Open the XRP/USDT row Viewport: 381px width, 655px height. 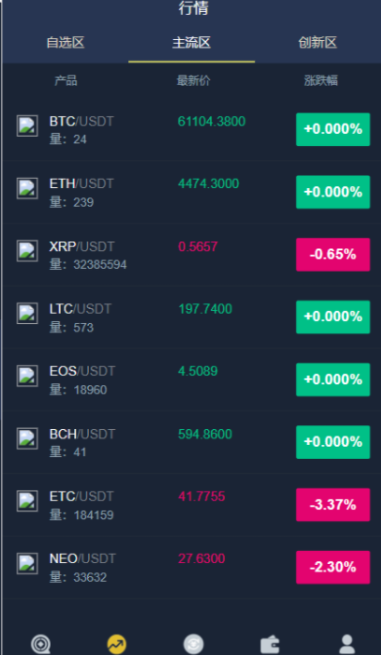pyautogui.click(x=192, y=255)
